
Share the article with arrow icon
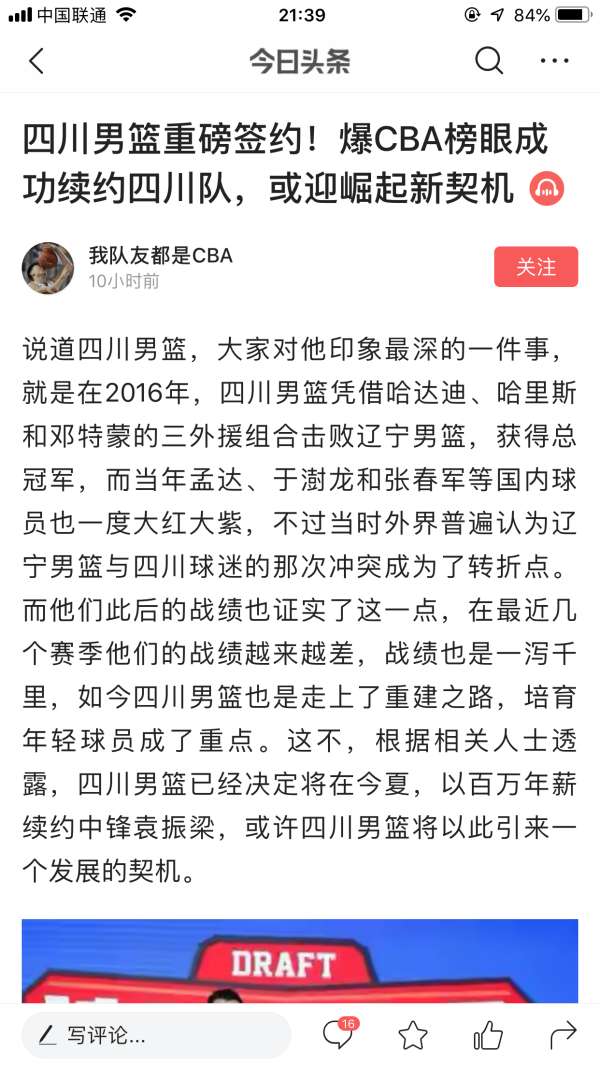pyautogui.click(x=563, y=1036)
